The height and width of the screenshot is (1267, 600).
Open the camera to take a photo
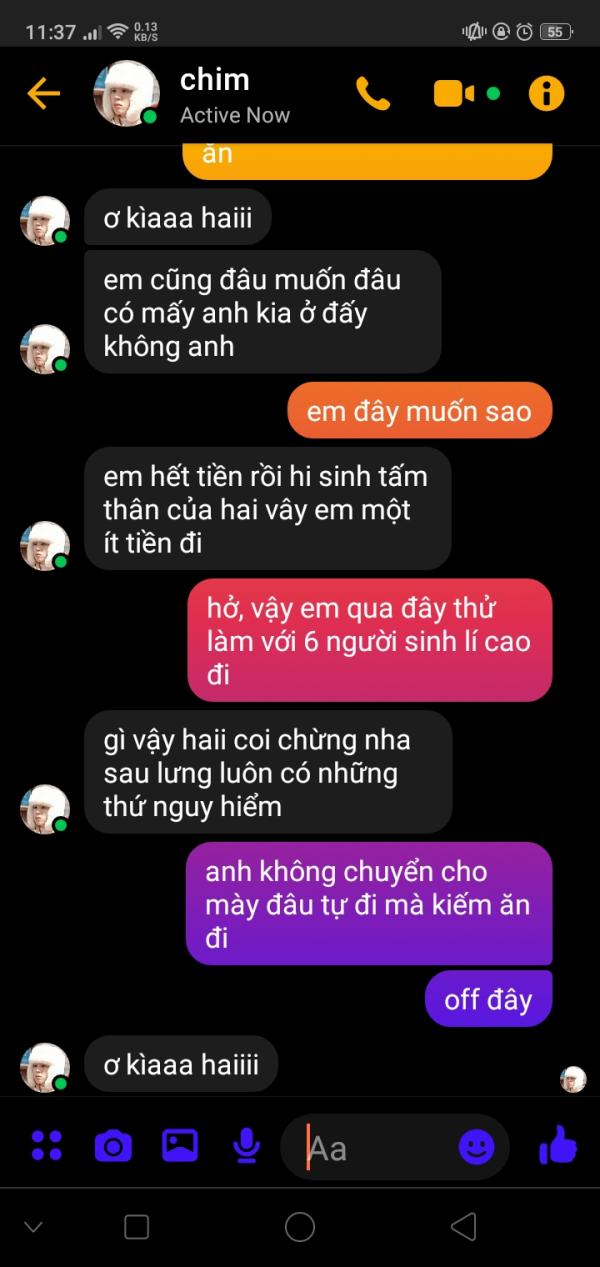tap(113, 1145)
